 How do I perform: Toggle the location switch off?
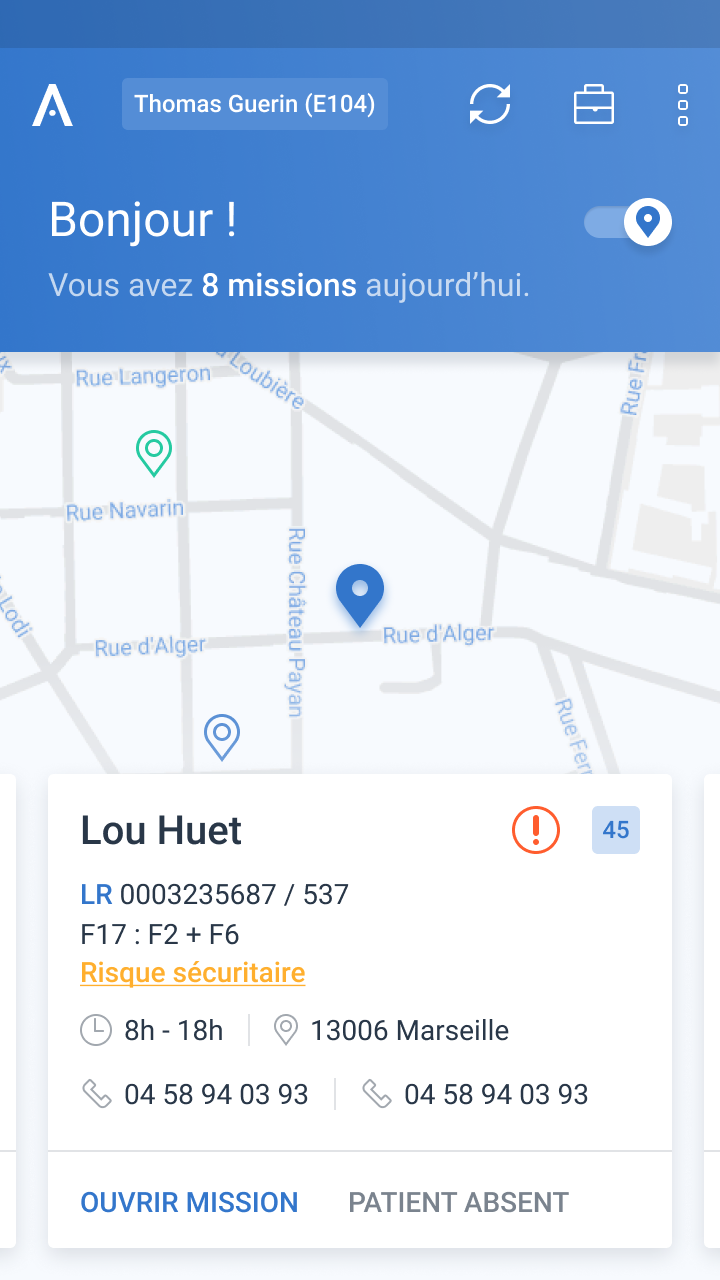(628, 222)
